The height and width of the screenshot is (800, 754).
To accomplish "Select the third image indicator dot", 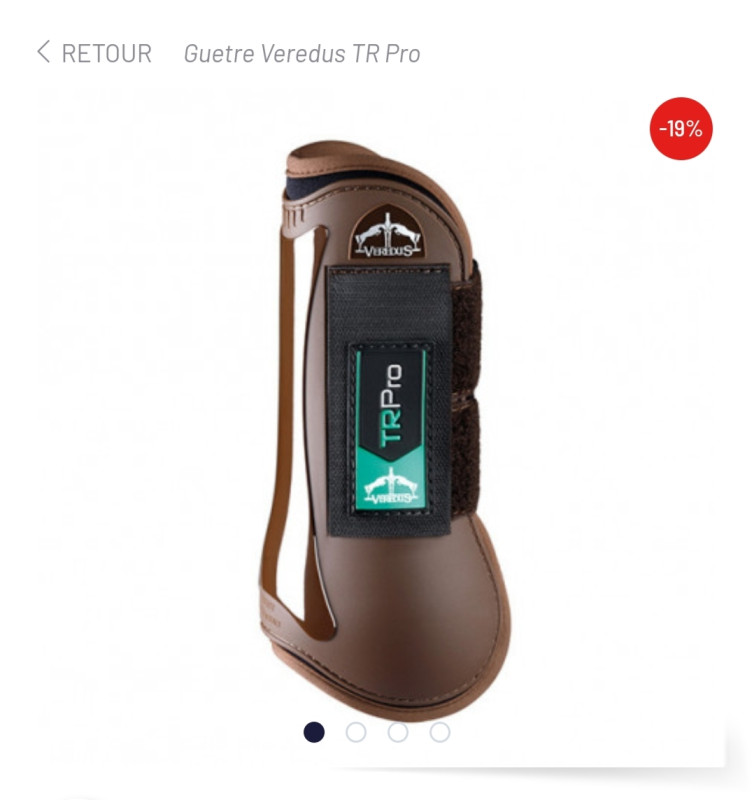I will click(398, 732).
